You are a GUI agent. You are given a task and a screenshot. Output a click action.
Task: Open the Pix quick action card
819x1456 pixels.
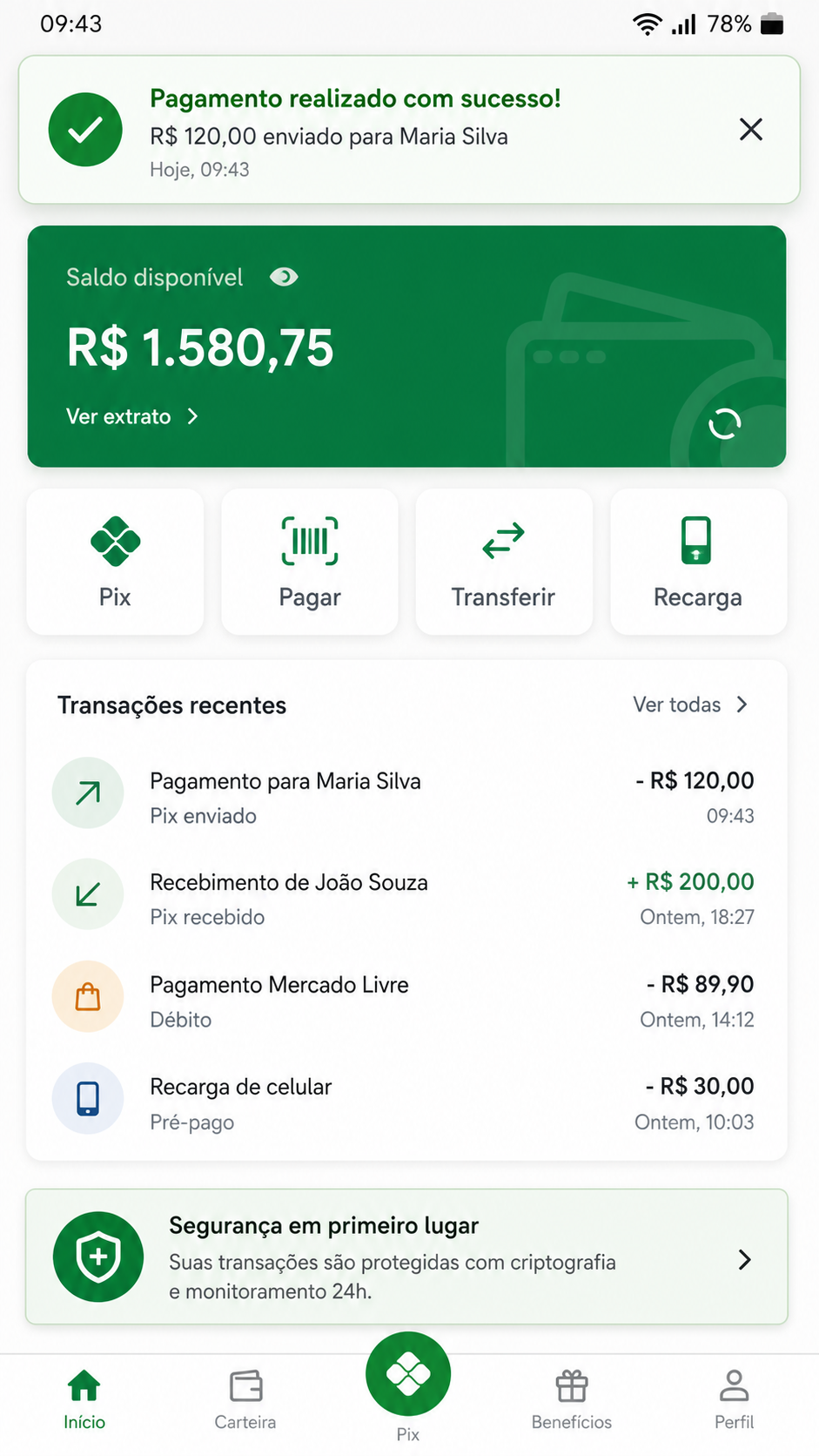point(115,562)
